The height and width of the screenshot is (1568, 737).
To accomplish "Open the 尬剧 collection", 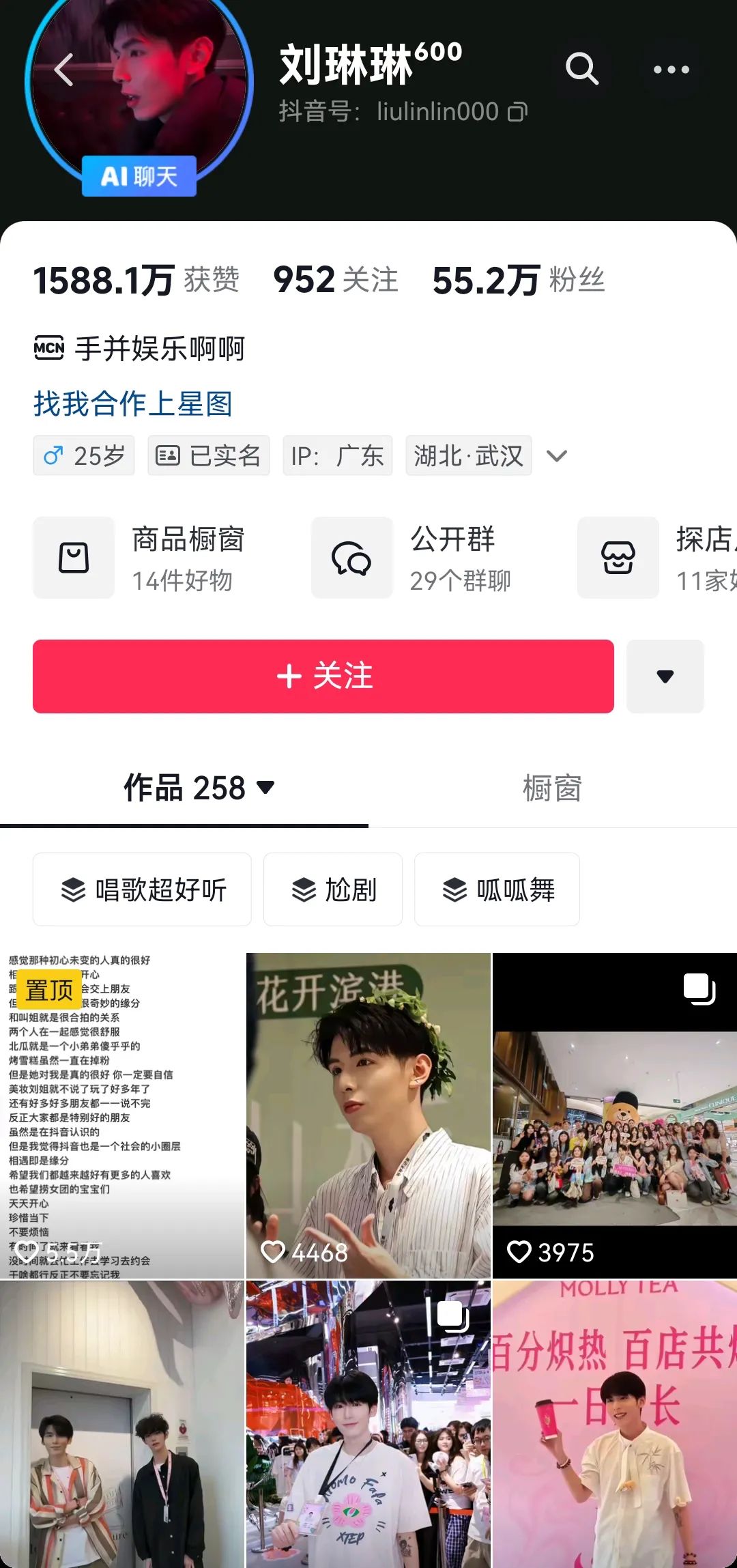I will [333, 889].
